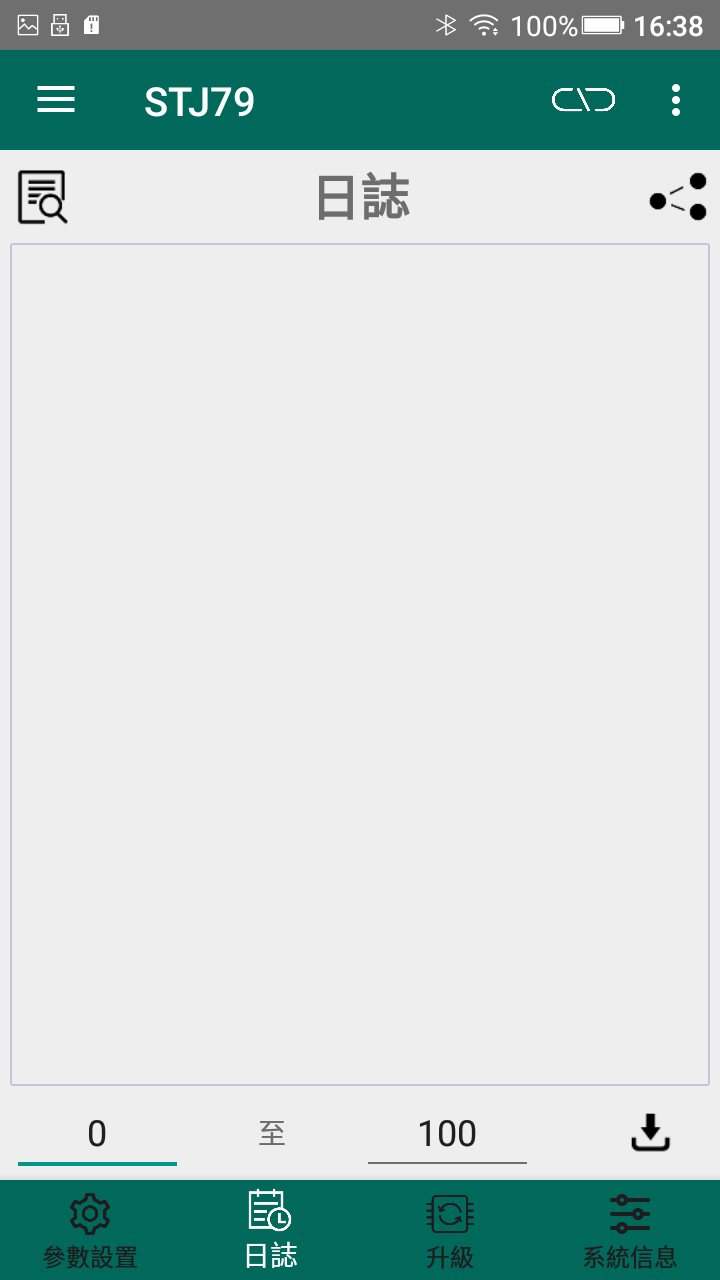Select the 參數設置 gear icon
Viewport: 720px width, 1280px height.
pyautogui.click(x=89, y=1212)
